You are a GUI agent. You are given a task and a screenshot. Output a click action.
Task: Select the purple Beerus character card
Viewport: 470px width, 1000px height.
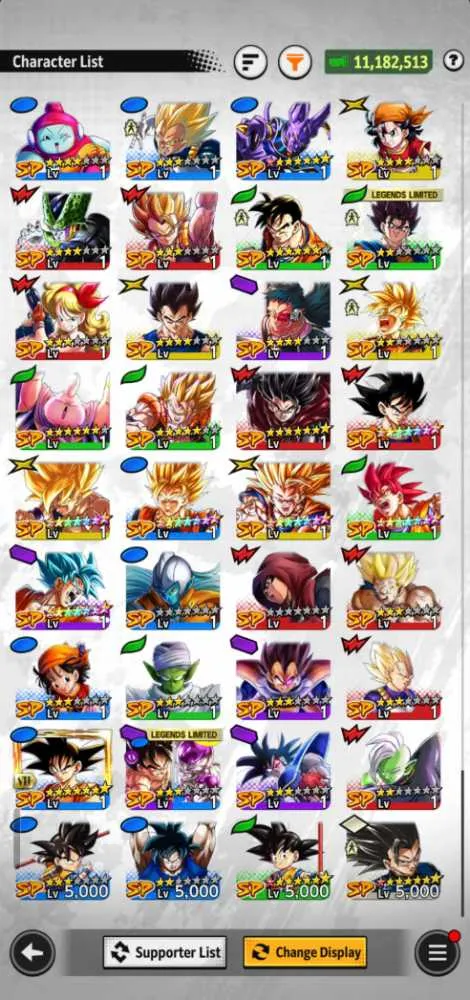pos(283,139)
